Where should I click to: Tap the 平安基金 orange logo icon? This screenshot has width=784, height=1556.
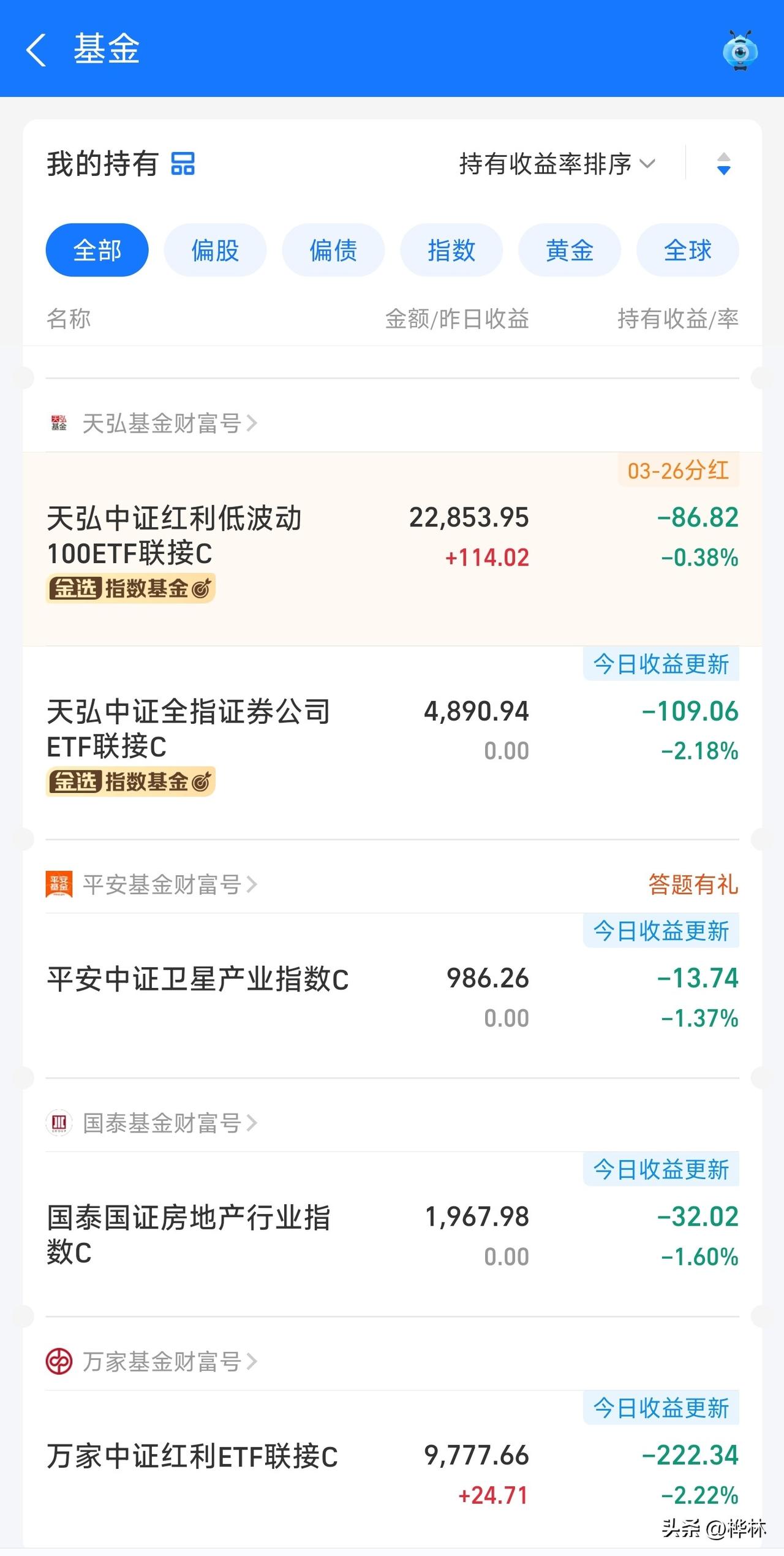click(59, 883)
